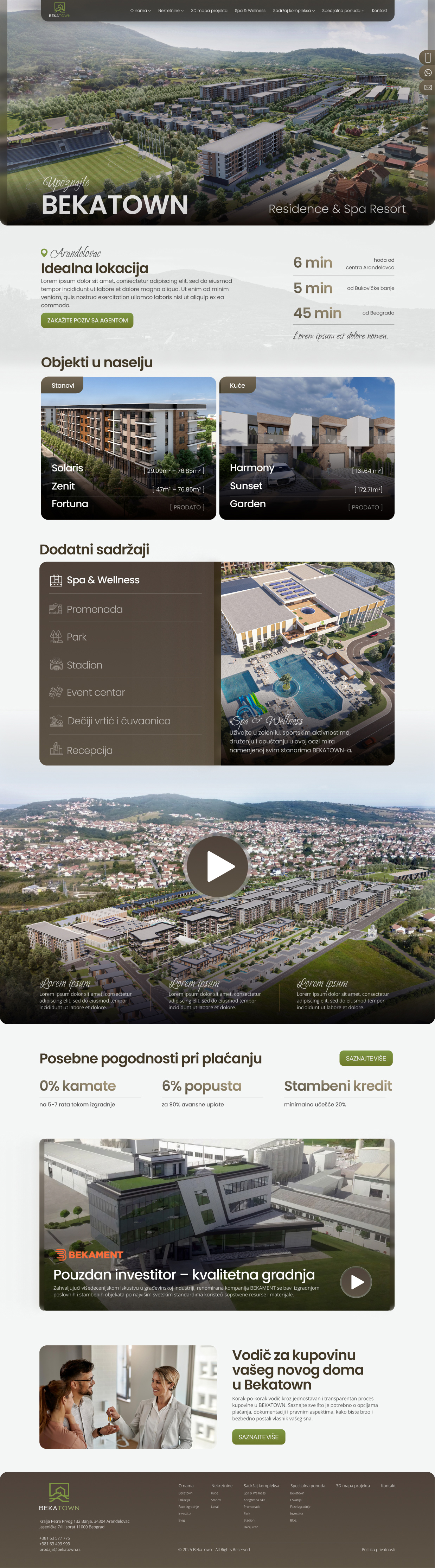Viewport: 435px width, 1568px height.
Task: Open Politika privatnosti in the footer
Action: [378, 1550]
